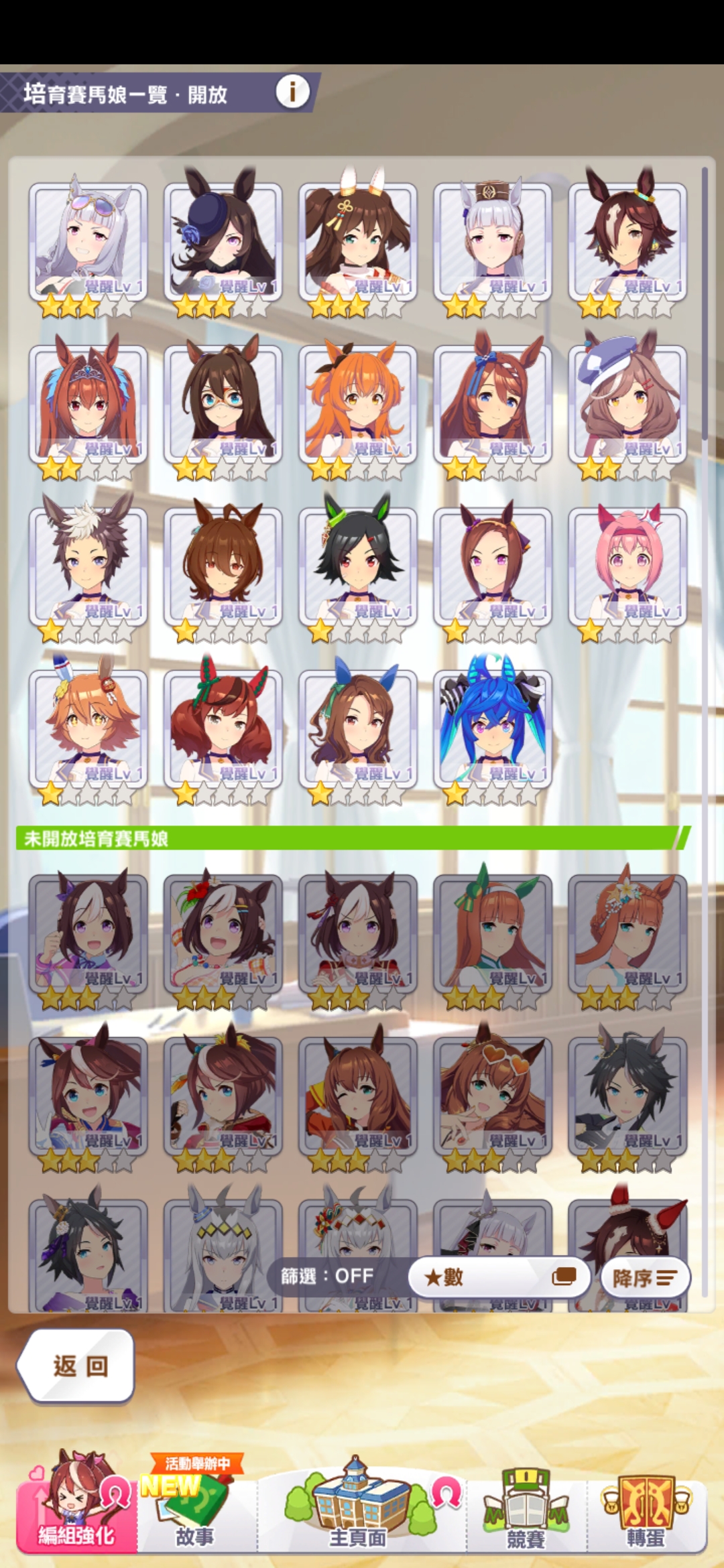Choose the blue twin-tail haired character
The image size is (724, 1568).
click(493, 728)
